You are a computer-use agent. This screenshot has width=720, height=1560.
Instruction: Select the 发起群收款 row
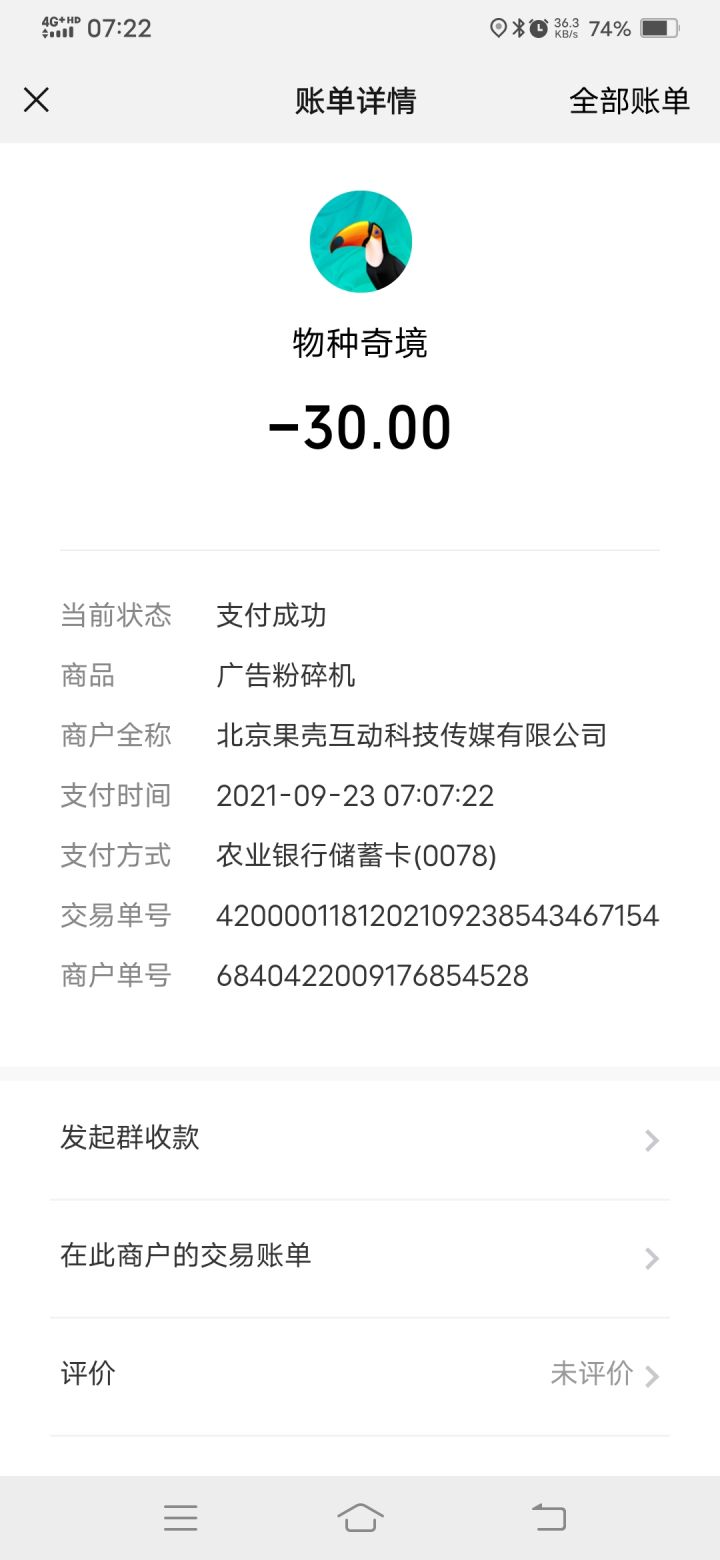[360, 1139]
